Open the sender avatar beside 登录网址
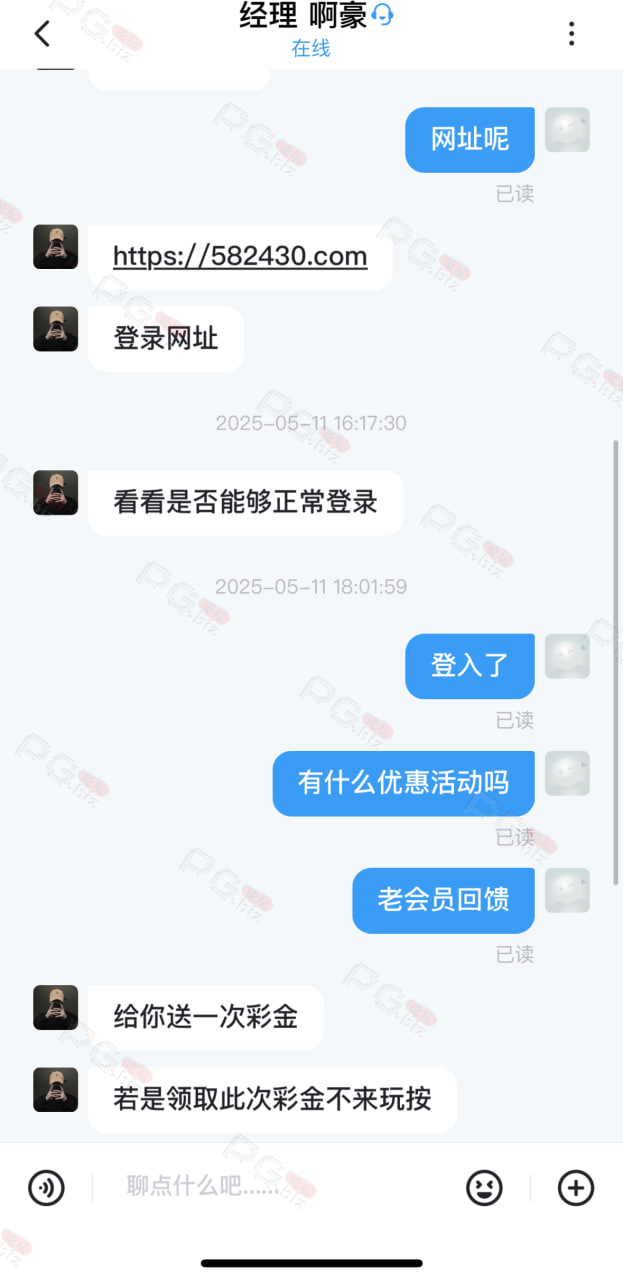The image size is (623, 1280). tap(56, 329)
